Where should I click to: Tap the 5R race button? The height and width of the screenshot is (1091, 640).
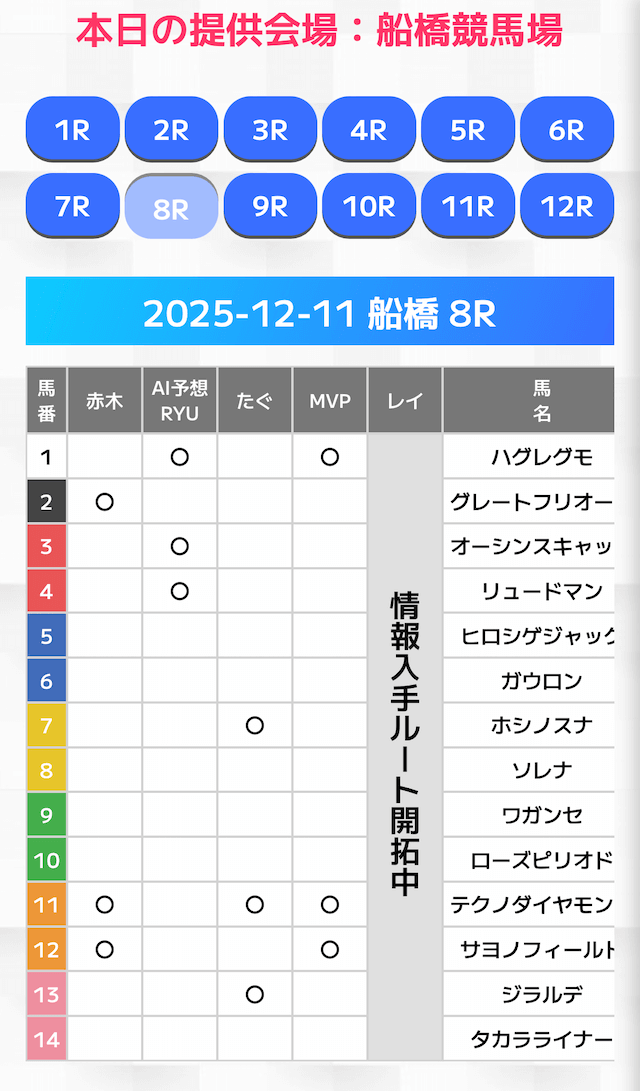pyautogui.click(x=468, y=129)
